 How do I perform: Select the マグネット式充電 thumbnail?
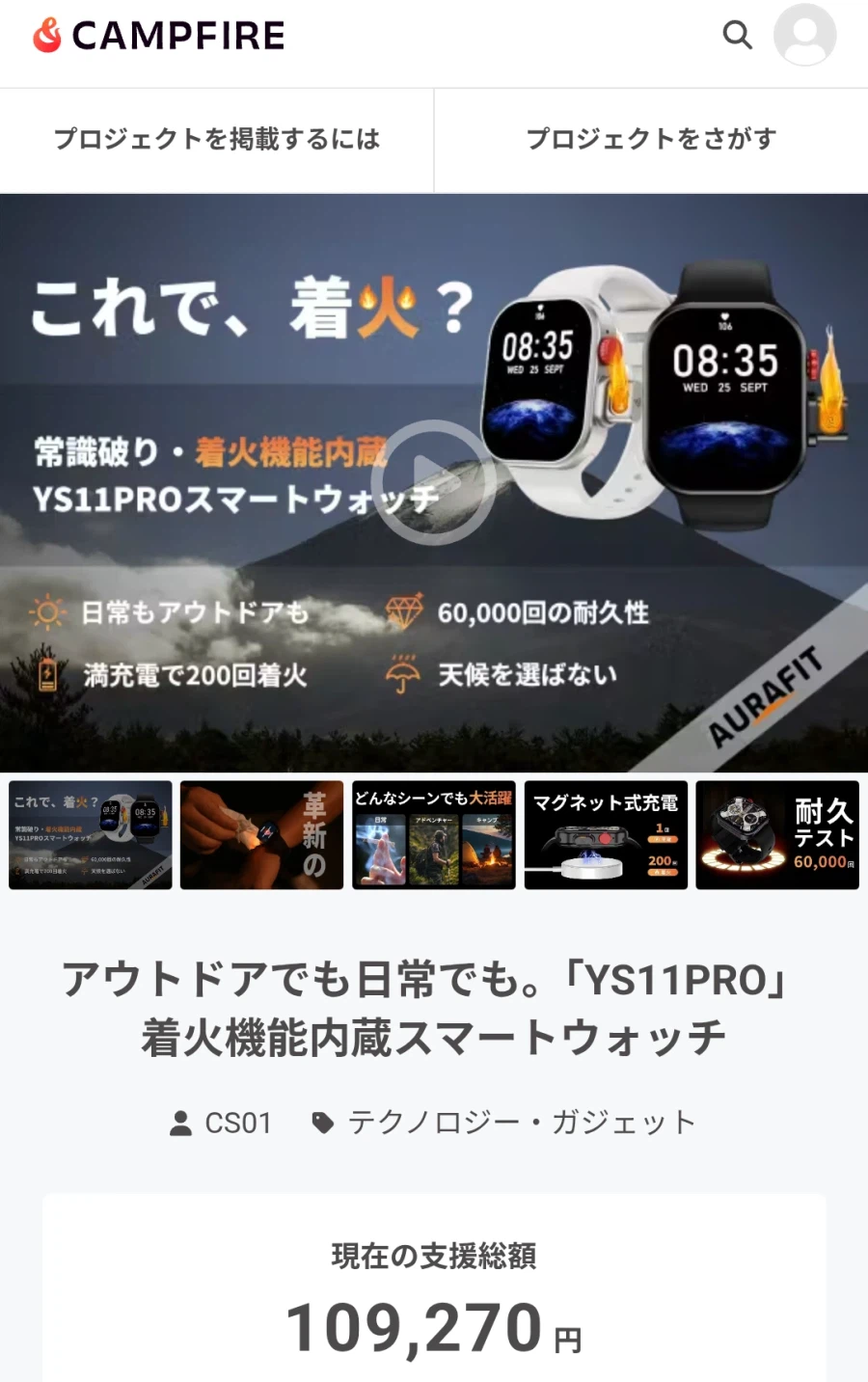coord(606,835)
